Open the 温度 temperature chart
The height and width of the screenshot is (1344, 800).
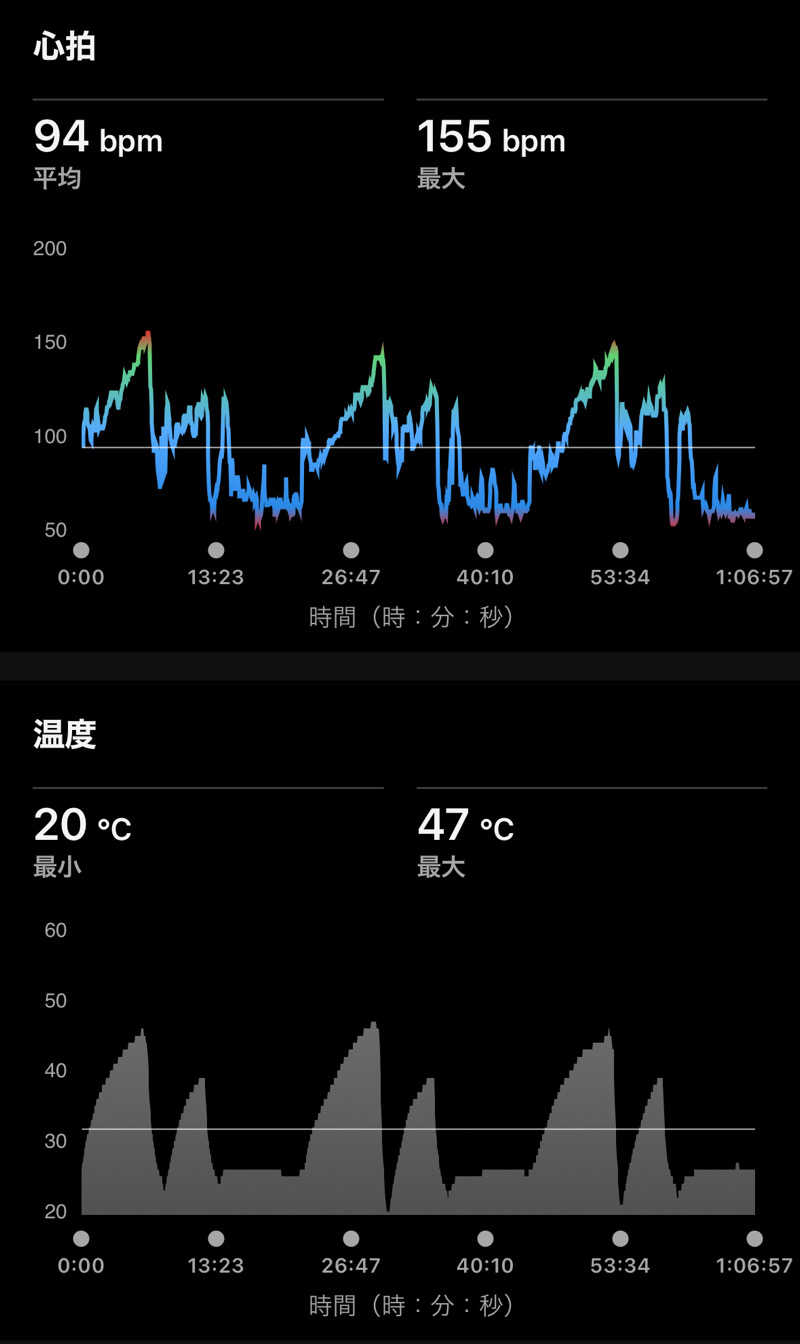pyautogui.click(x=418, y=1120)
